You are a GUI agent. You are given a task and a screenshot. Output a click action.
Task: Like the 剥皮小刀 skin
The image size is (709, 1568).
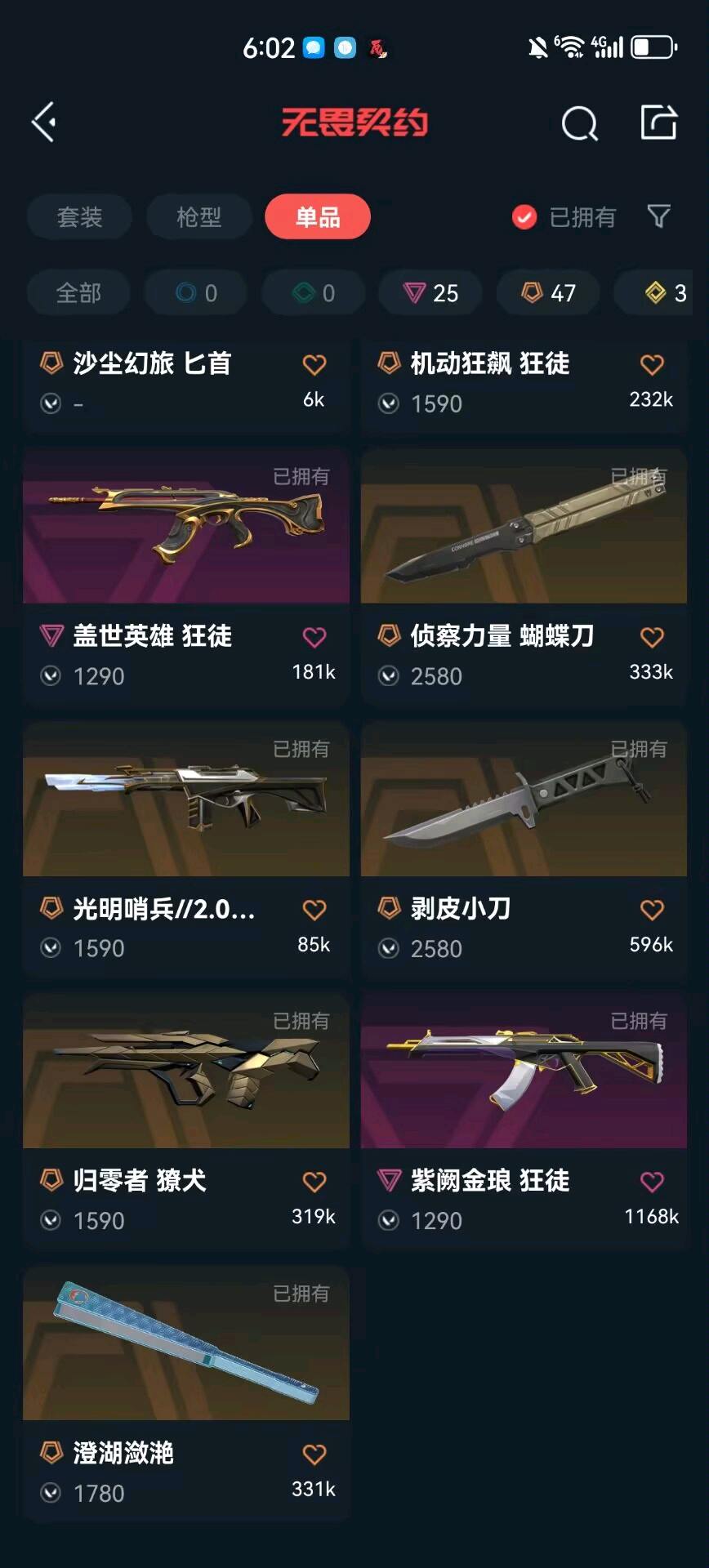pyautogui.click(x=651, y=910)
